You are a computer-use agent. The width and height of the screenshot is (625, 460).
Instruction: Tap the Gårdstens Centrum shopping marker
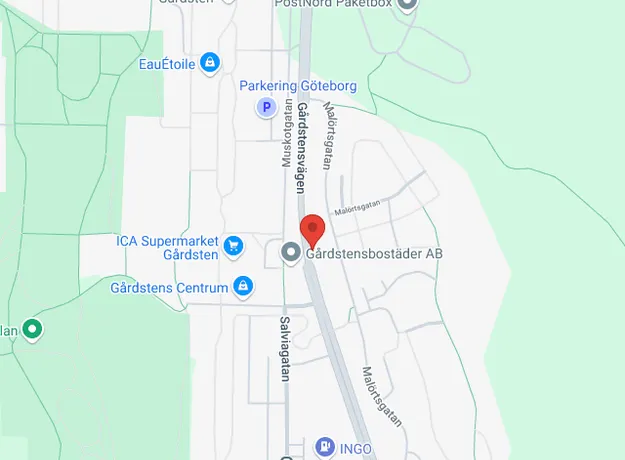pyautogui.click(x=242, y=287)
